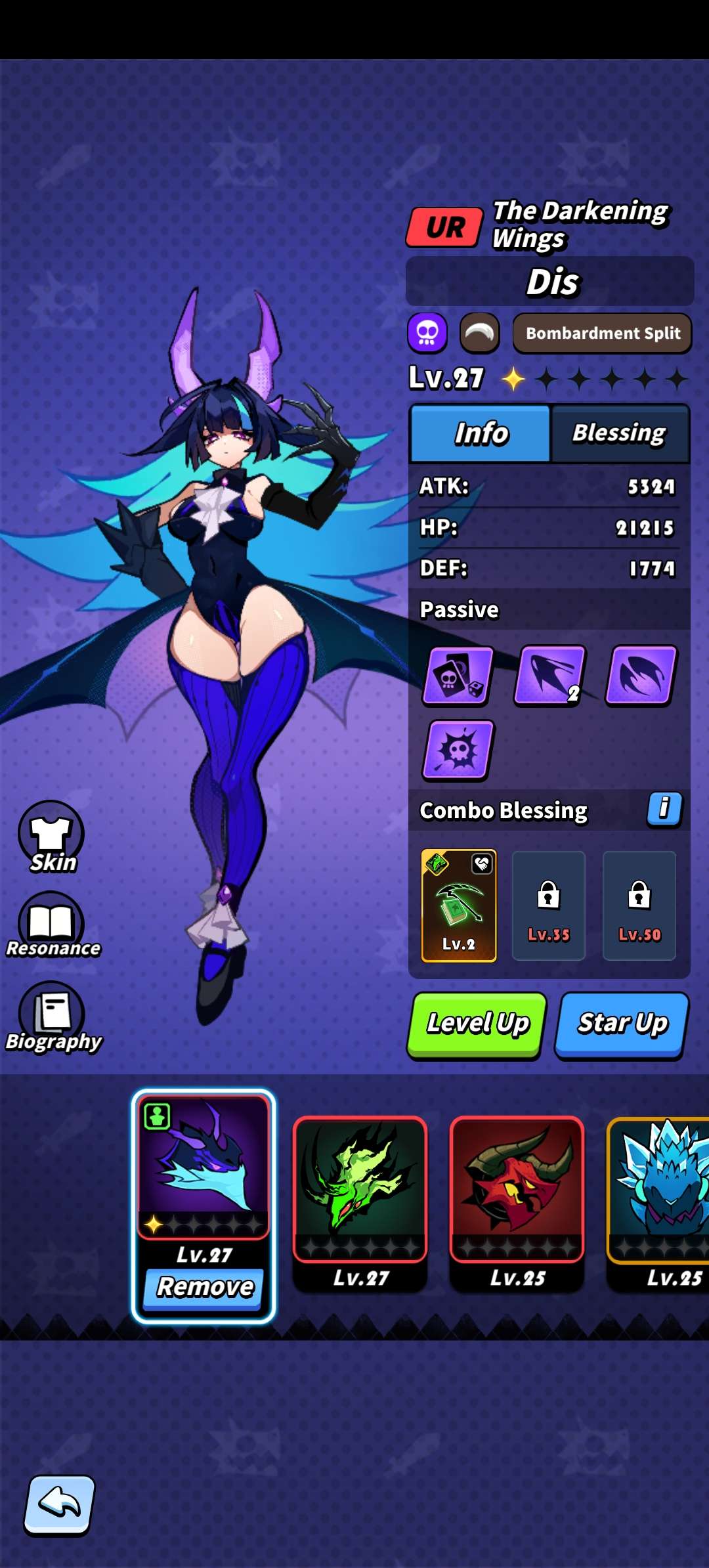The height and width of the screenshot is (1568, 709).
Task: View the wing passive skill marked 2
Action: tap(550, 675)
